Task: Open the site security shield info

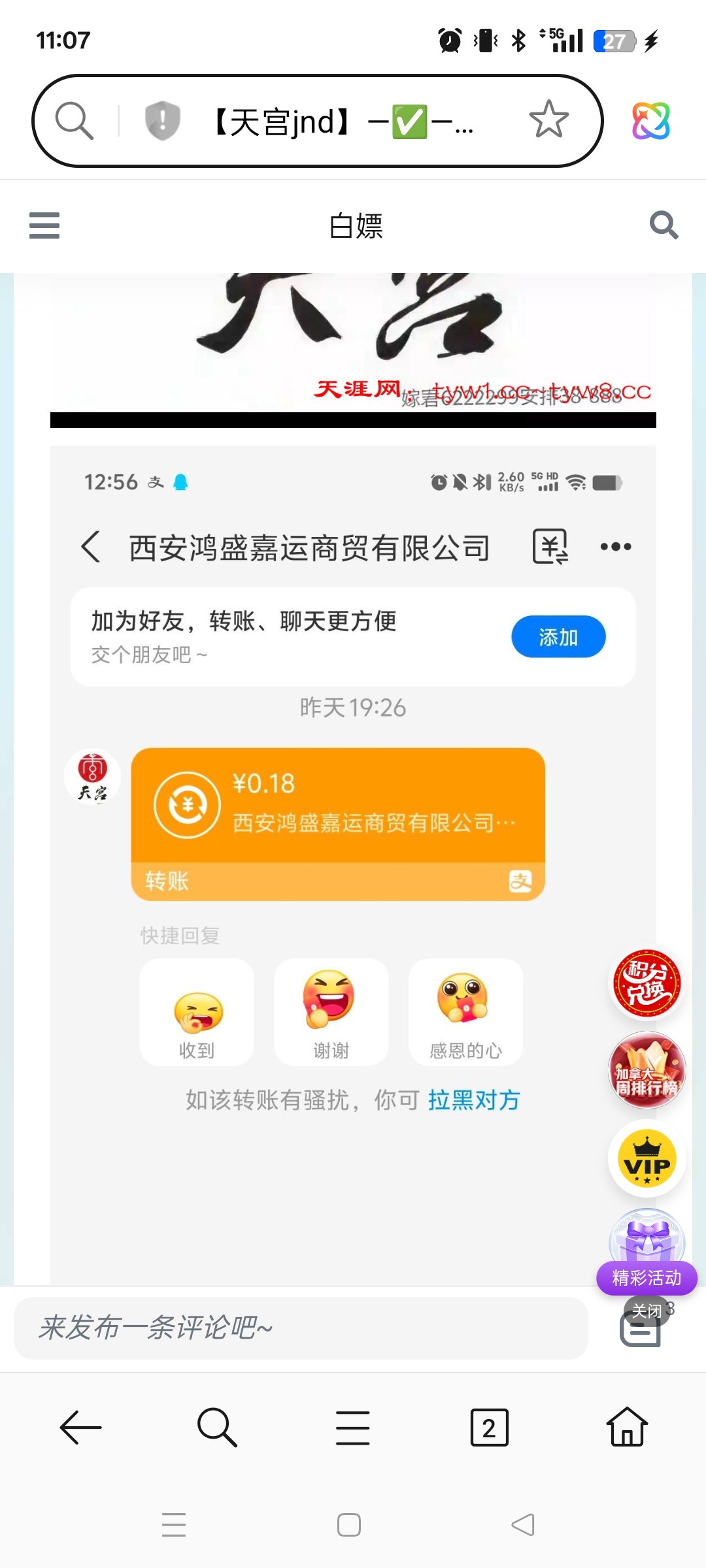Action: tap(162, 121)
